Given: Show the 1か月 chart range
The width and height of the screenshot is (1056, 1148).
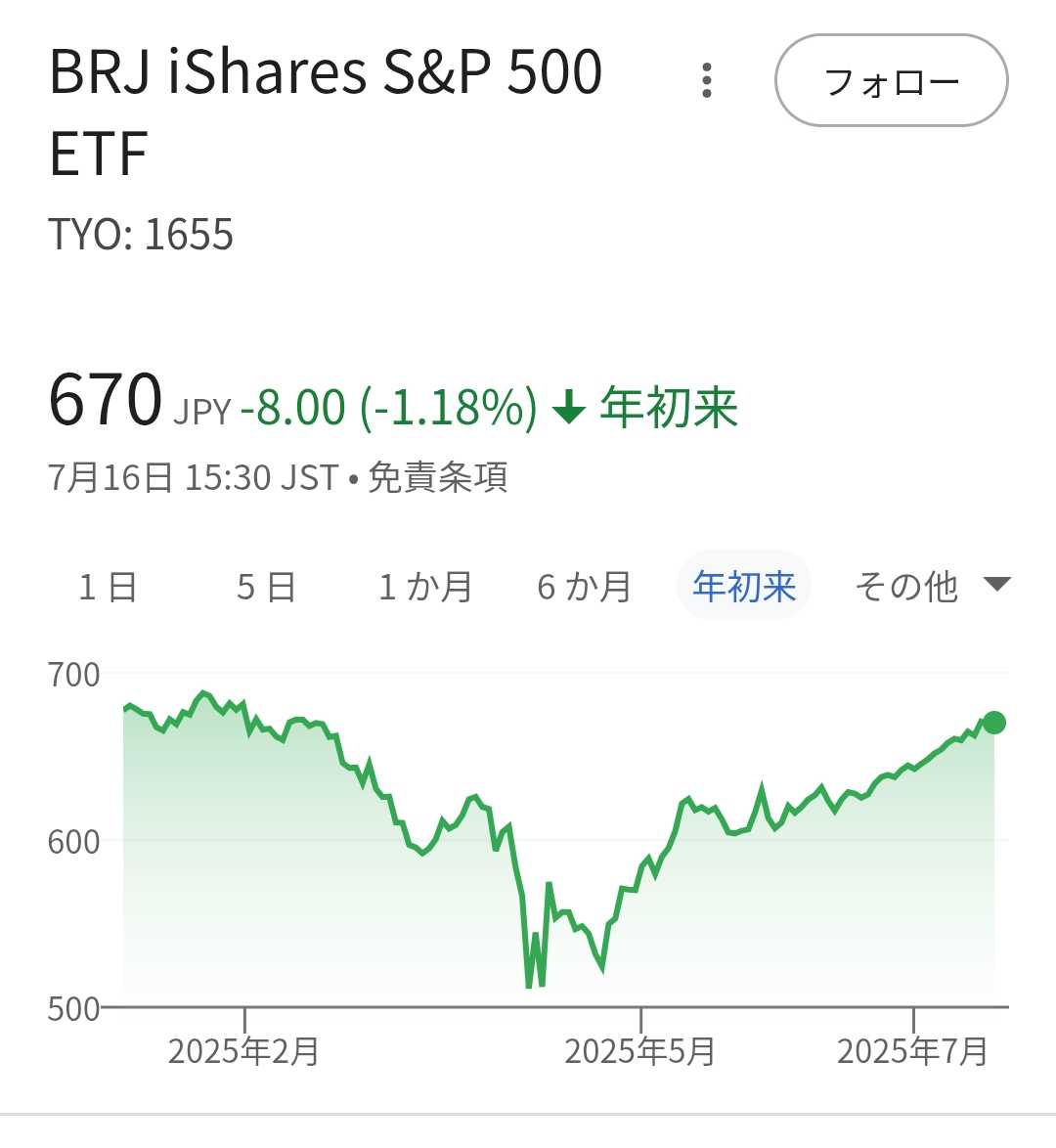Looking at the screenshot, I should coord(425,587).
